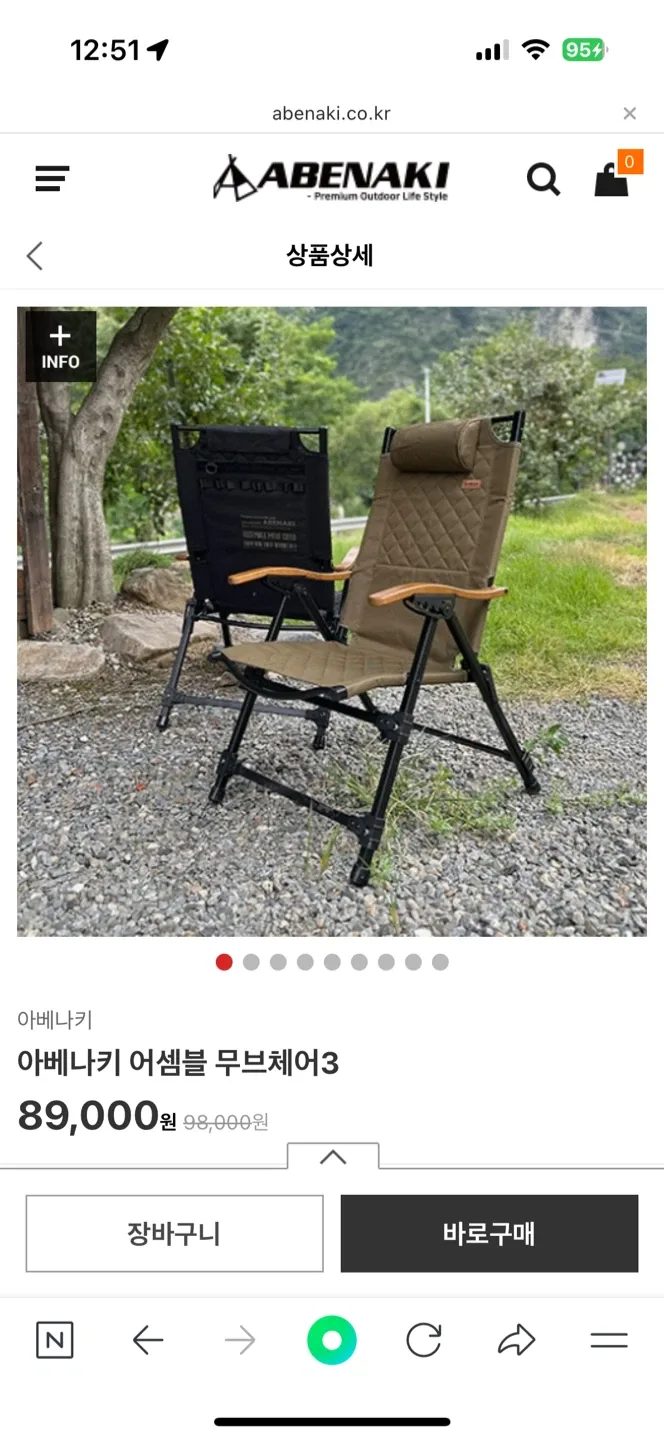
Task: Go back from the 상품상세 page
Action: point(35,256)
